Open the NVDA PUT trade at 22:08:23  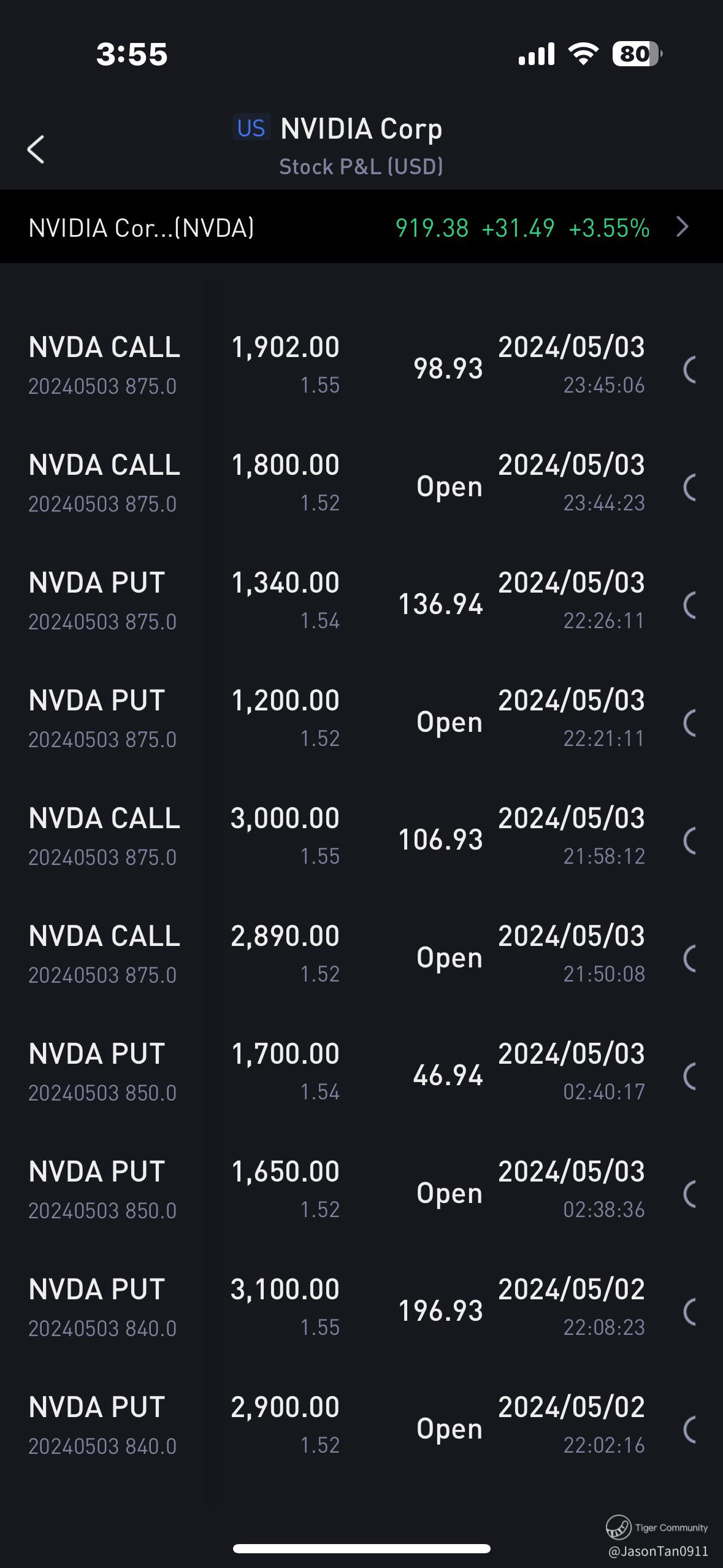361,1309
